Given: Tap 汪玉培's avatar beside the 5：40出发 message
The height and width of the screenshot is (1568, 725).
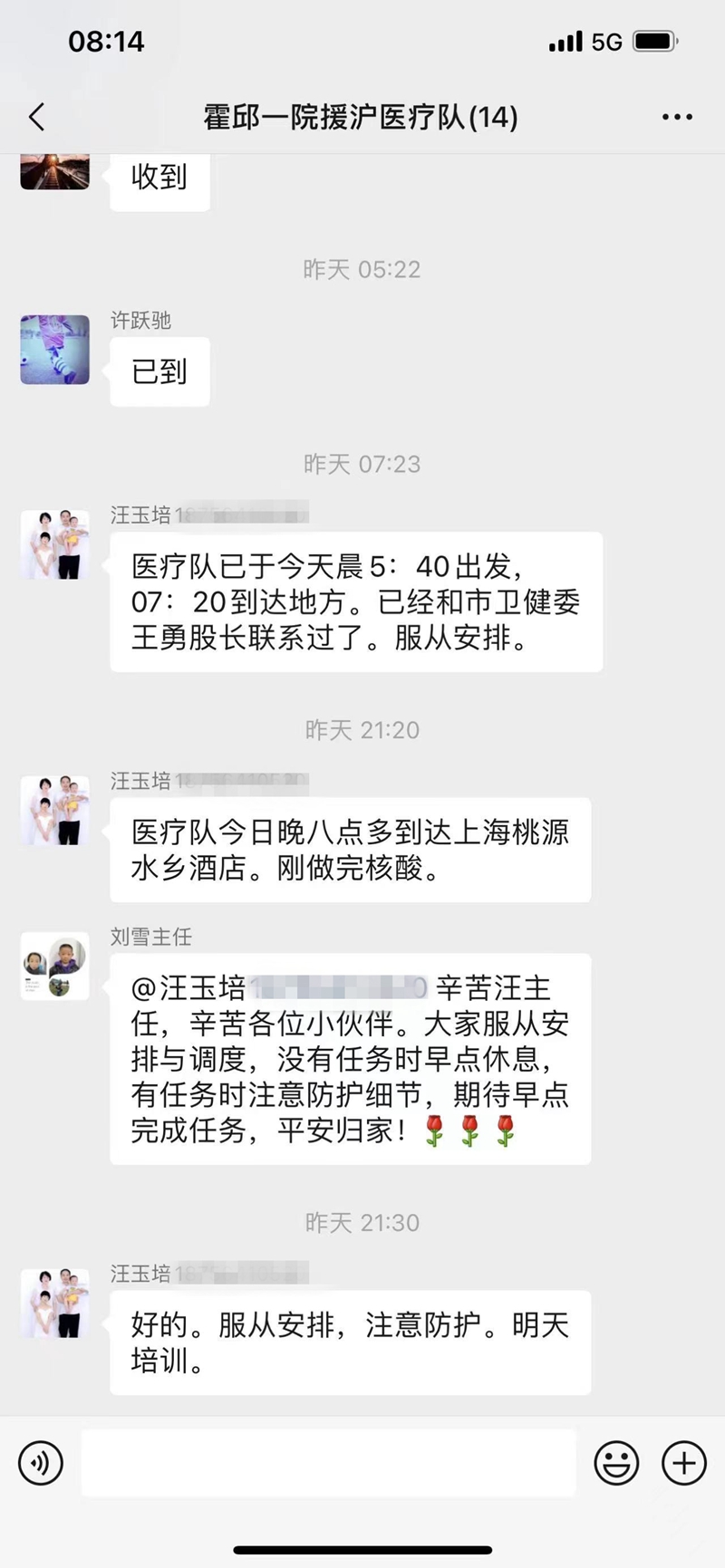Looking at the screenshot, I should (55, 544).
